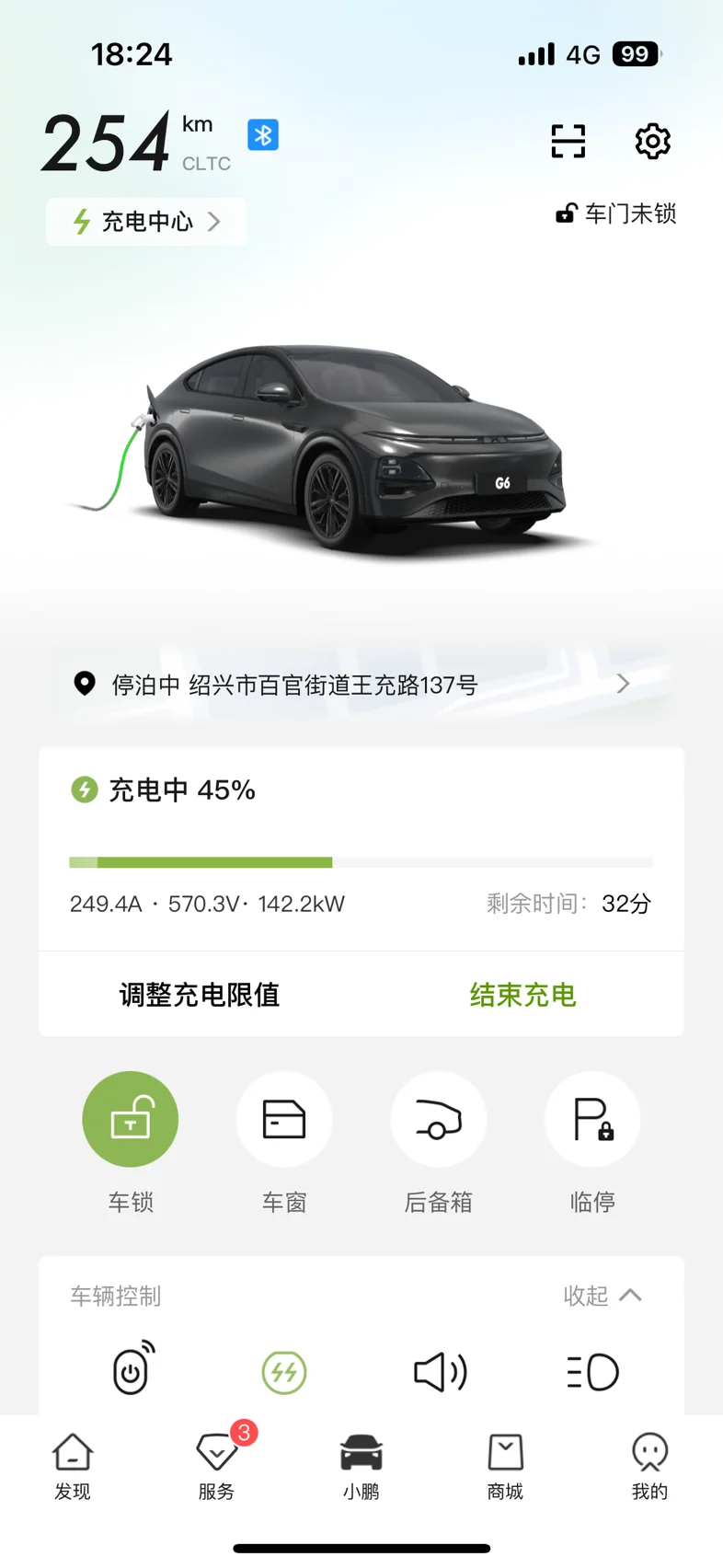
Task: Switch to the 发现 tab
Action: (73, 1466)
